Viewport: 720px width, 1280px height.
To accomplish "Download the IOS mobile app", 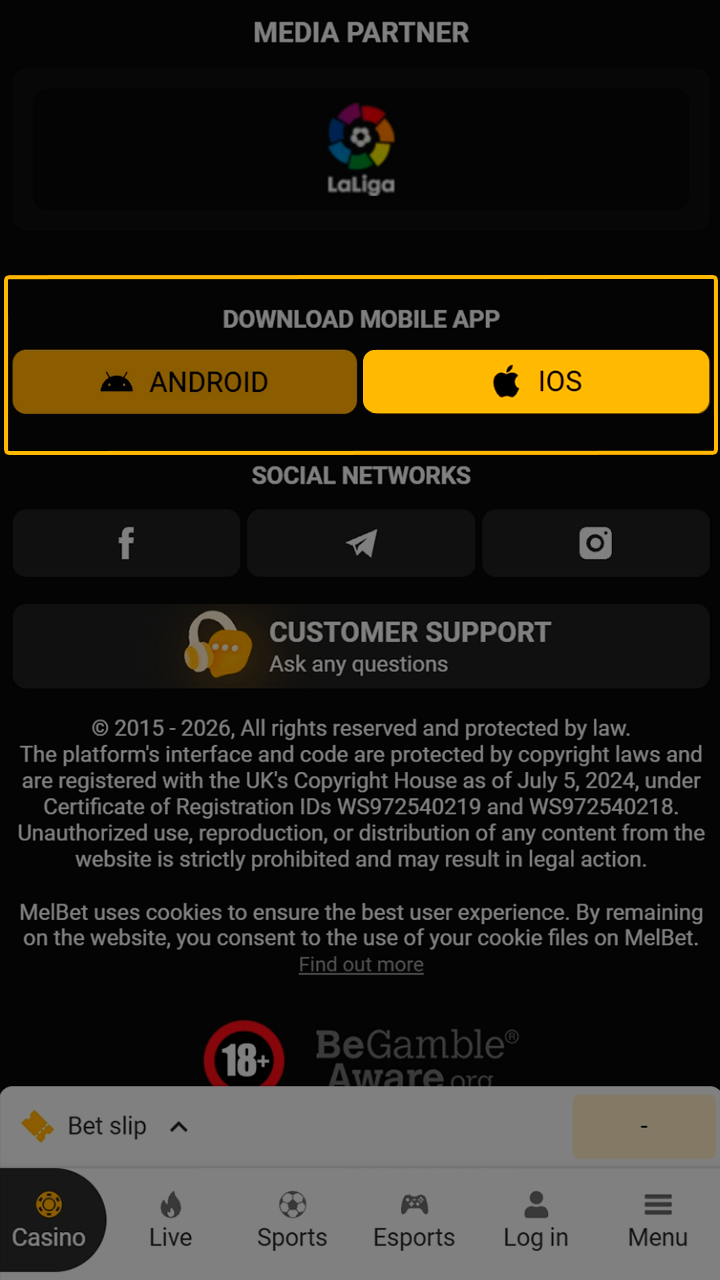I will click(536, 381).
